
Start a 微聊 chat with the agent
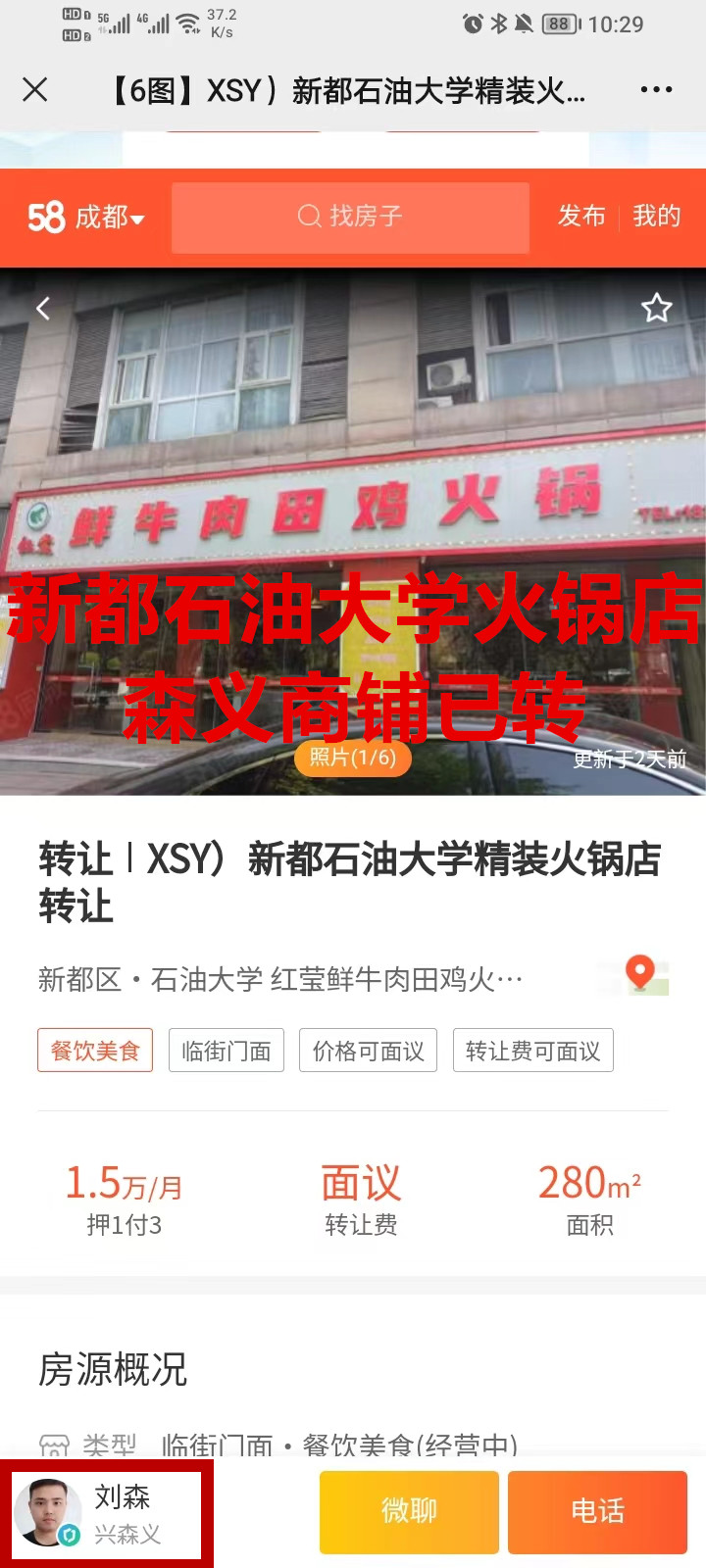coord(409,1511)
